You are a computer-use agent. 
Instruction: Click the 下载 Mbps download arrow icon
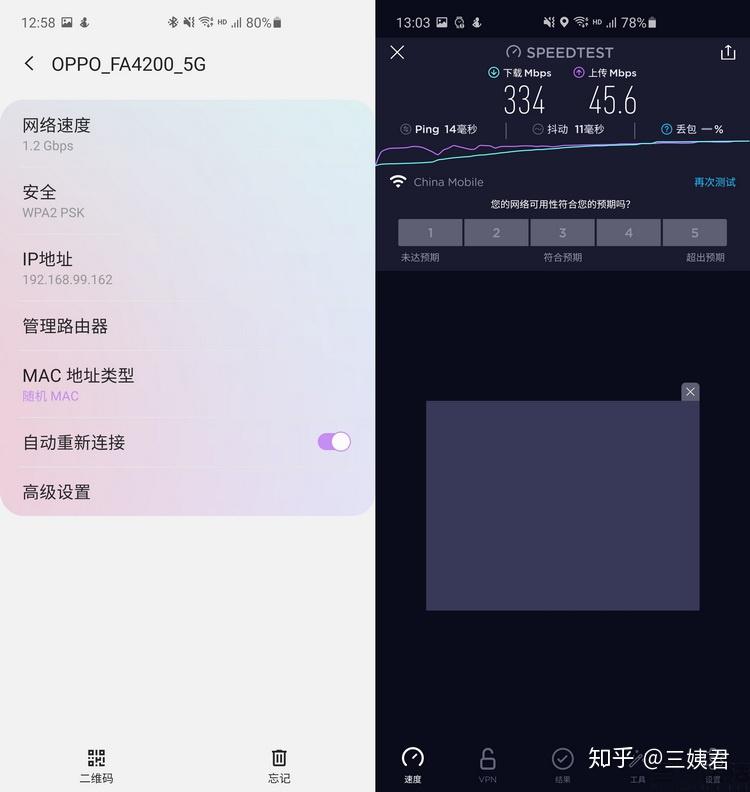pyautogui.click(x=494, y=72)
